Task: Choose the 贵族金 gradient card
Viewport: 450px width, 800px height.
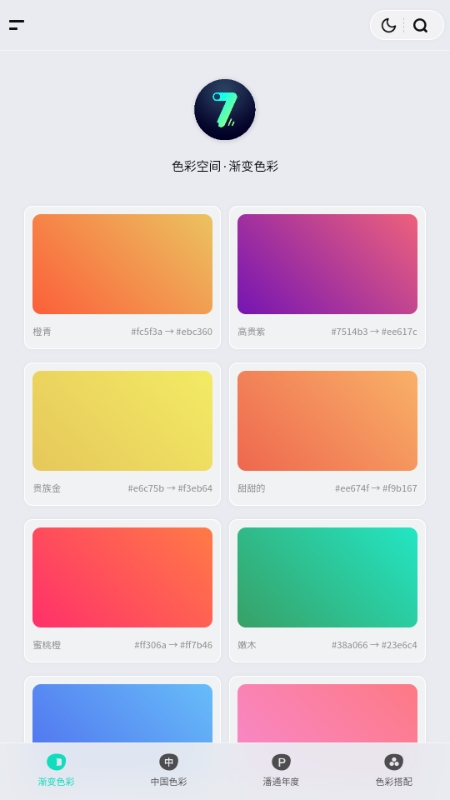Action: pyautogui.click(x=122, y=434)
